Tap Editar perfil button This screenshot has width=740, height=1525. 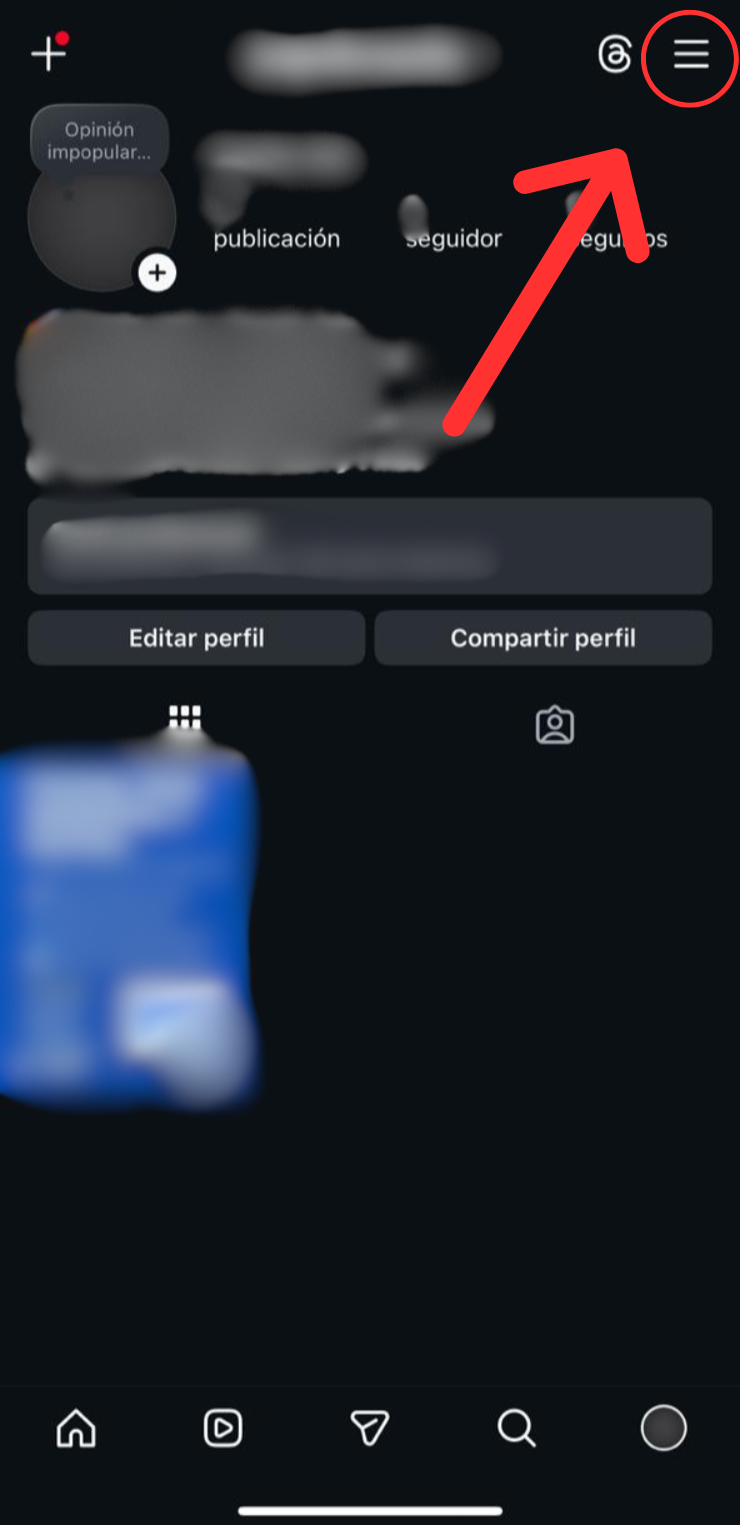point(196,638)
